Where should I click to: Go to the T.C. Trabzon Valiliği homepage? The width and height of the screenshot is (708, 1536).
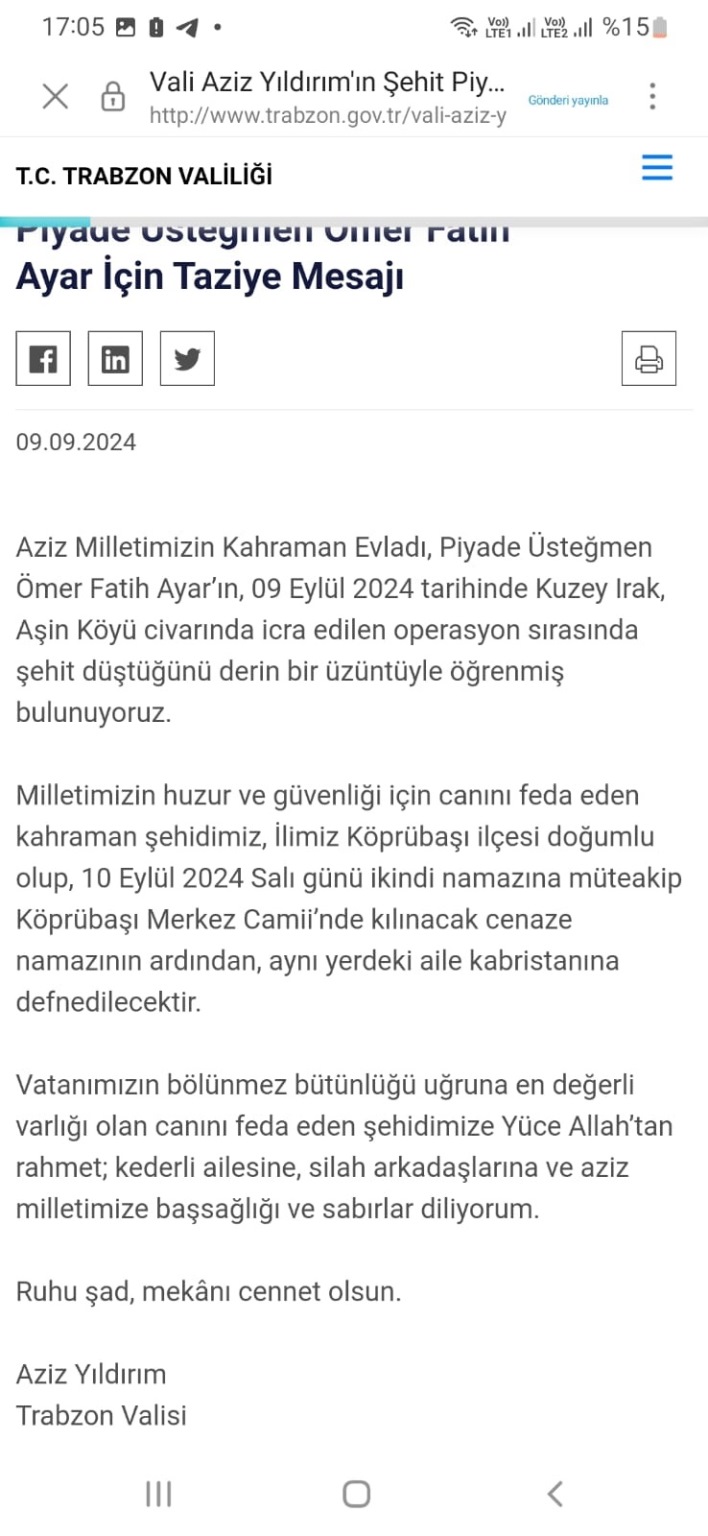tap(144, 176)
